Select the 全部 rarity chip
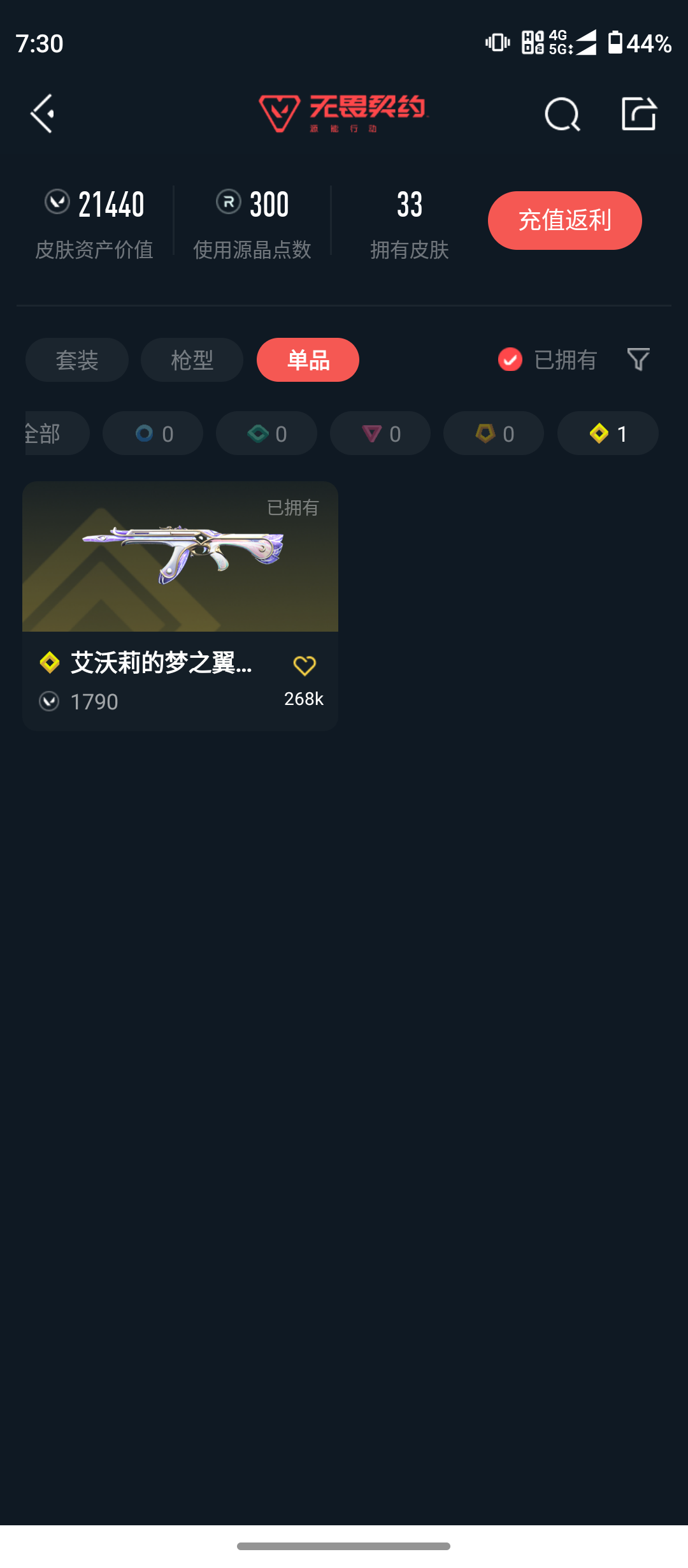Viewport: 688px width, 1568px height. pos(56,433)
